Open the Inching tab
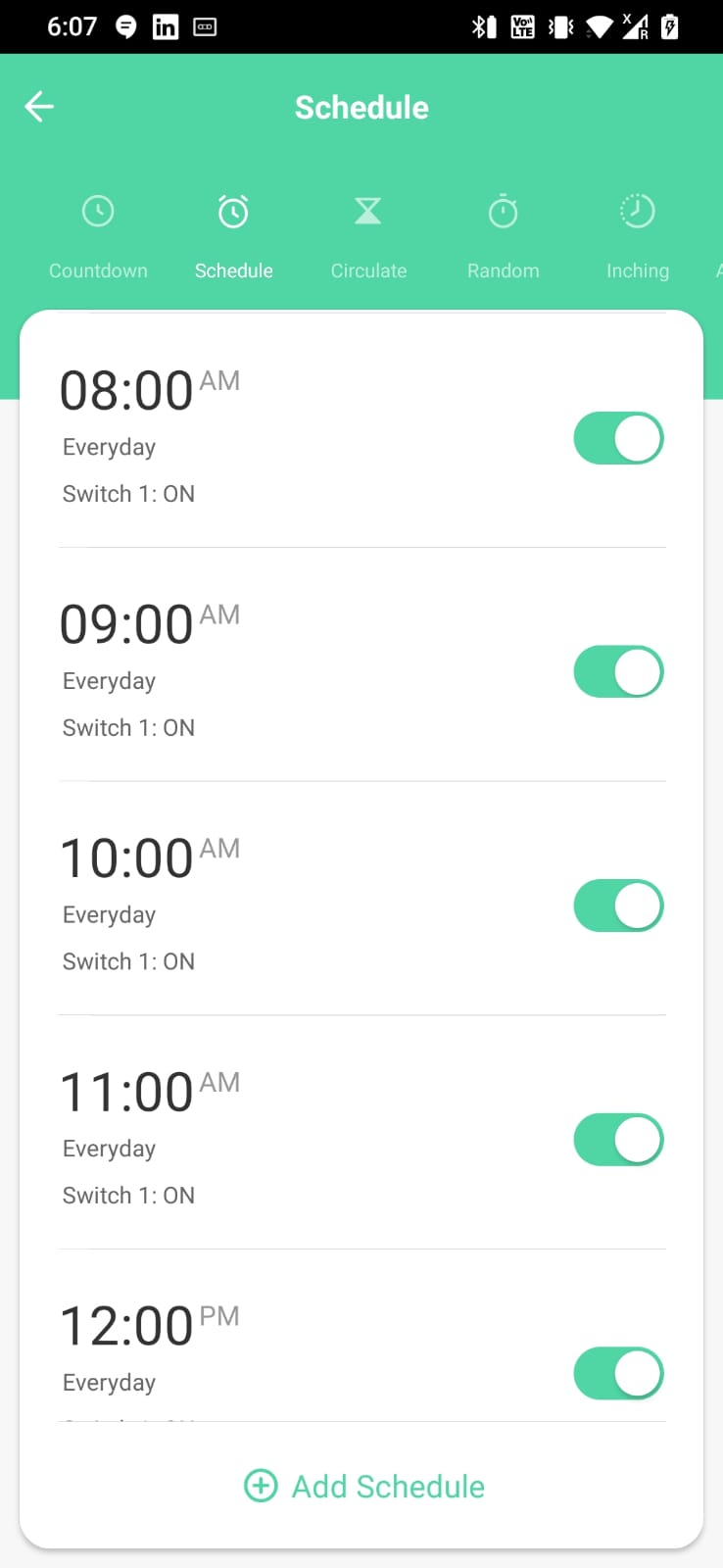This screenshot has height=1568, width=723. tap(638, 237)
